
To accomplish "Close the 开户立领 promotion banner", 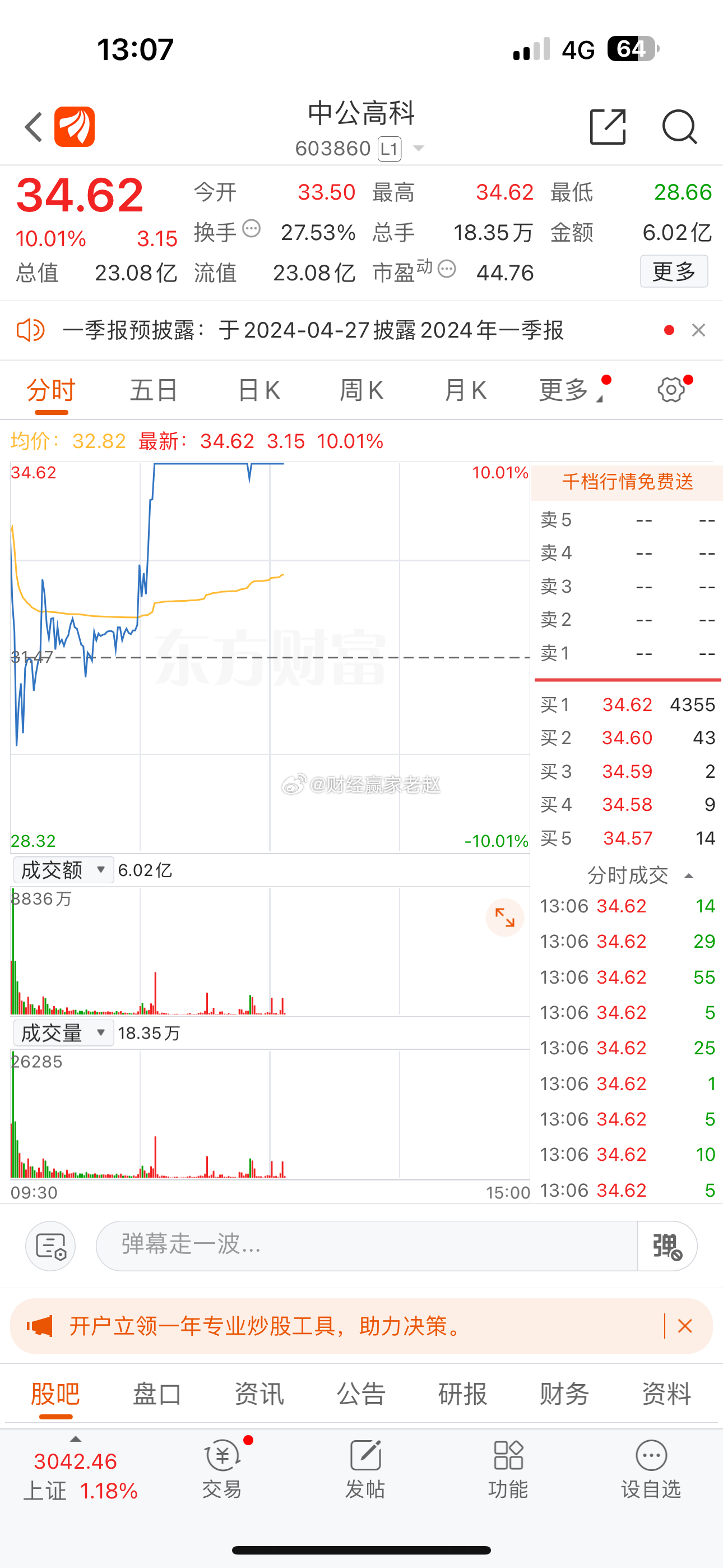I will (685, 1326).
